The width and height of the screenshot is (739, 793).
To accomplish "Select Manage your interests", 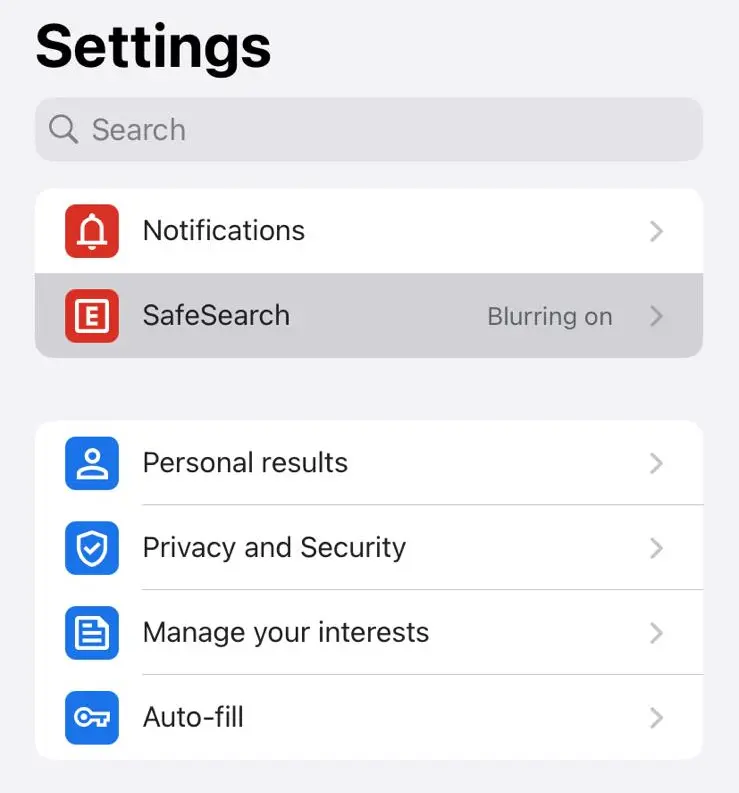I will click(x=368, y=633).
